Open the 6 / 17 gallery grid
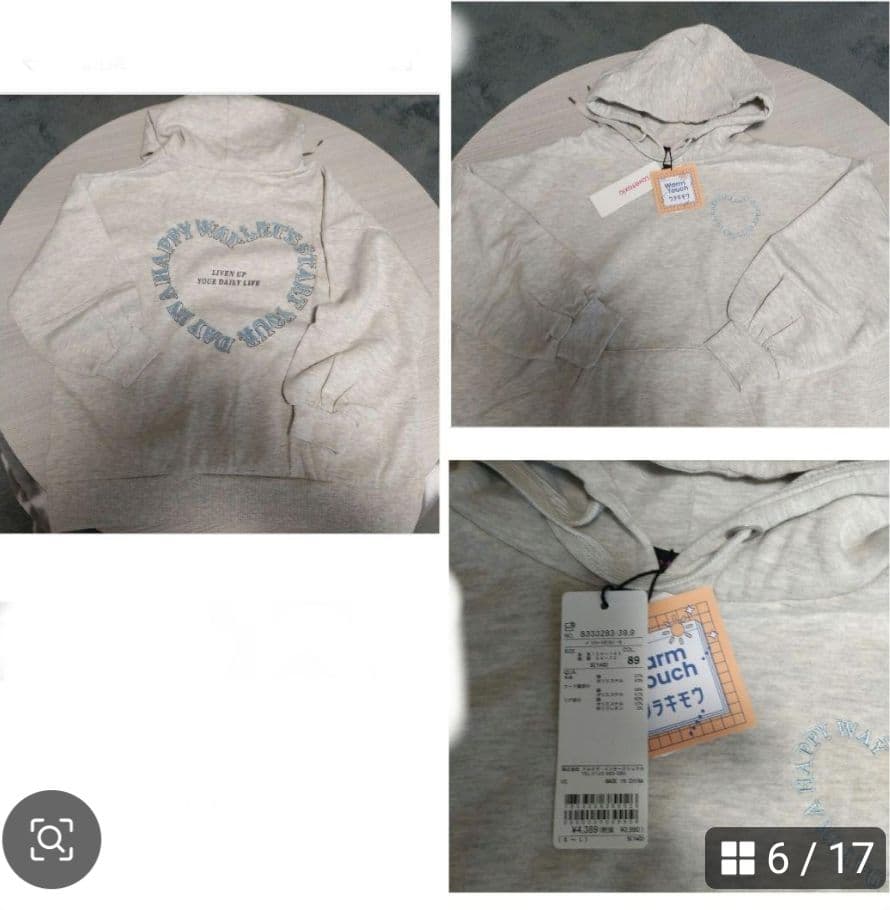Viewport: 890px width, 910px height. pos(796,858)
